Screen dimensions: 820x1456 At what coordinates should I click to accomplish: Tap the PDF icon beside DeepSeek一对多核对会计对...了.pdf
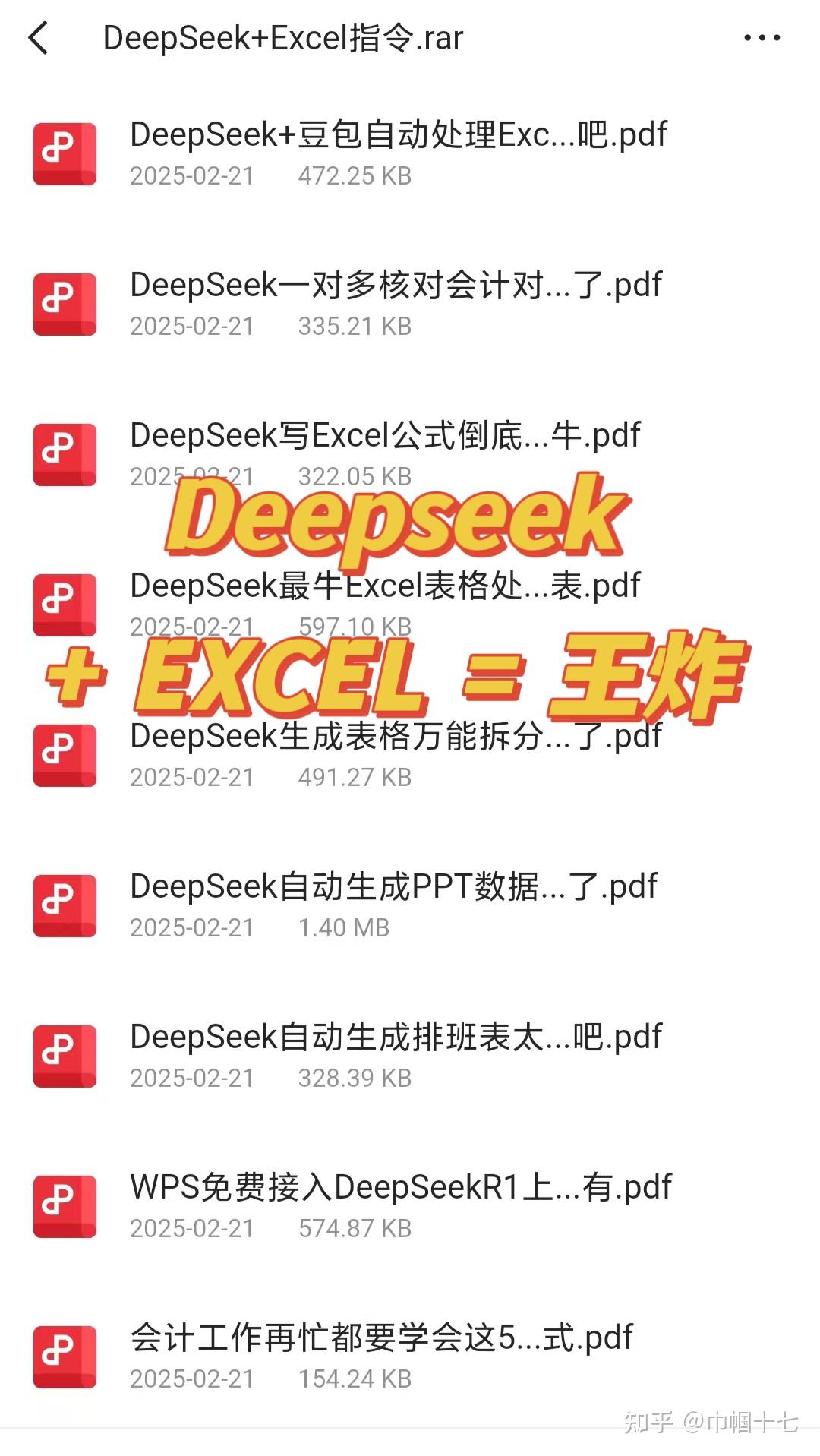[64, 302]
